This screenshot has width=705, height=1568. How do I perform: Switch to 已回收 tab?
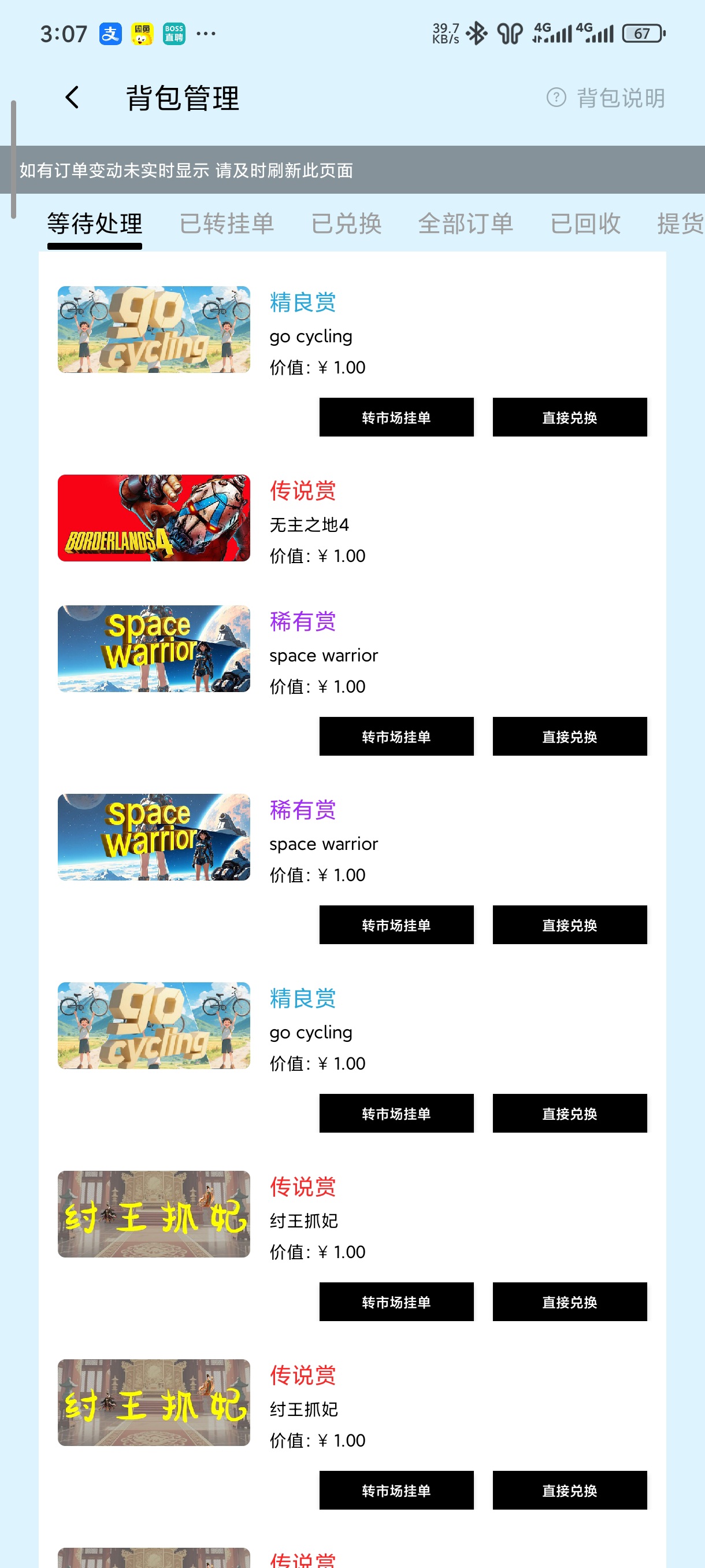tap(585, 224)
